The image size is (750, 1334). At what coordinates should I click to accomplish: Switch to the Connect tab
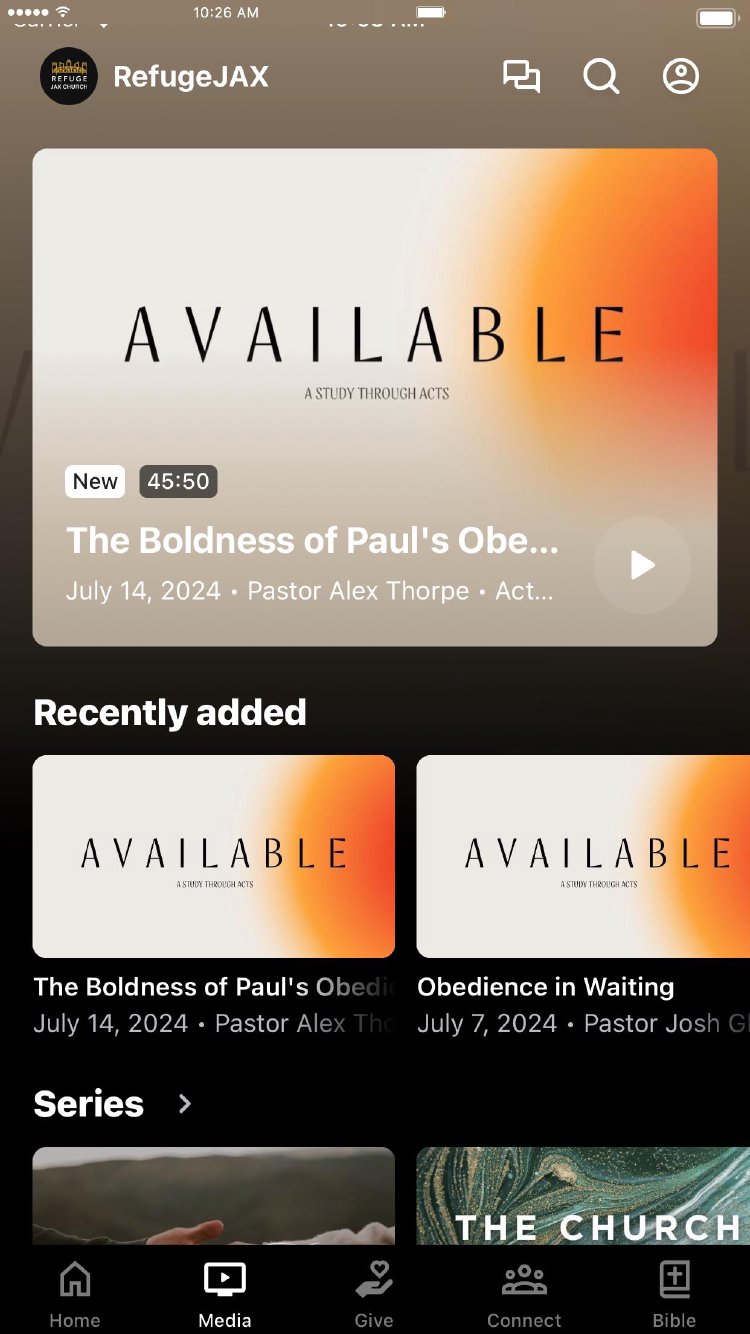[524, 1294]
